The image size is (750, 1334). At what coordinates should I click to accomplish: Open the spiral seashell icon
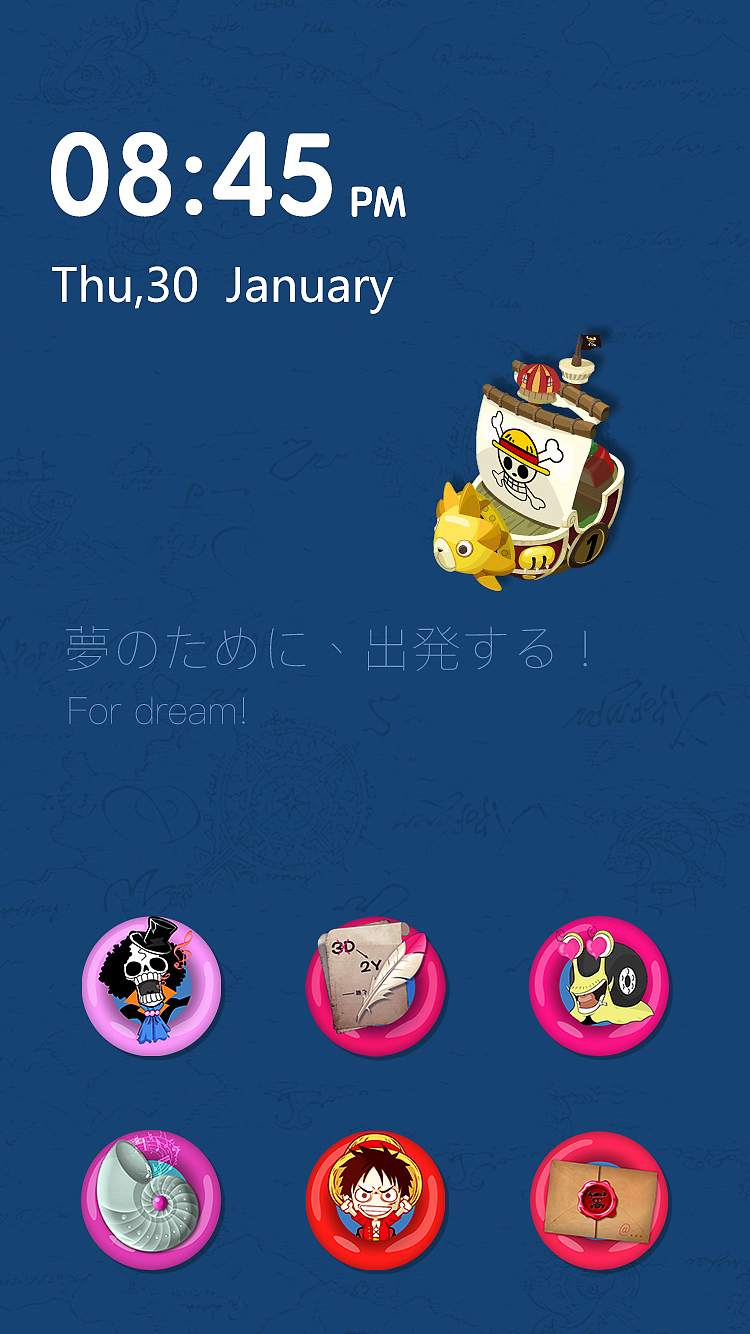click(x=151, y=1200)
